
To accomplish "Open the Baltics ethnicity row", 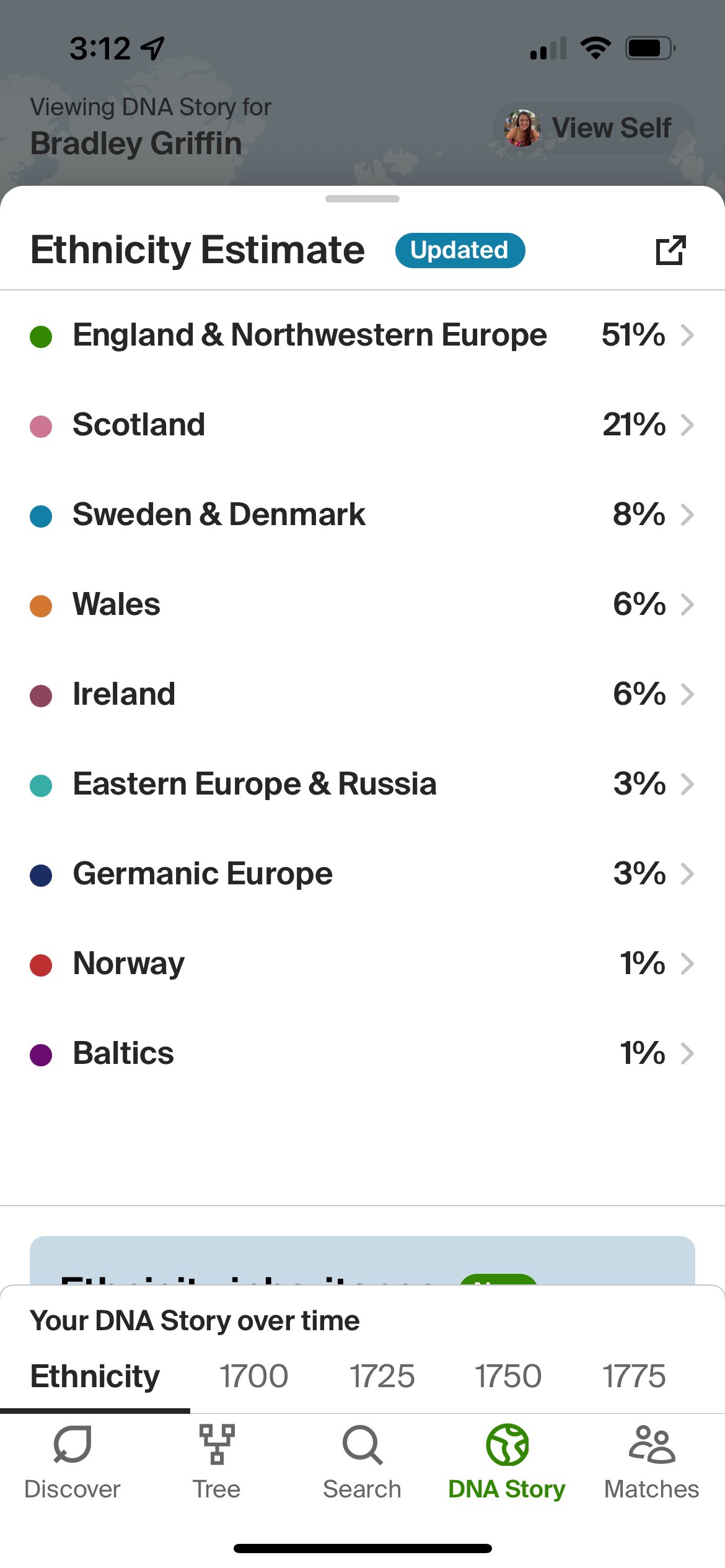I will [x=362, y=1053].
